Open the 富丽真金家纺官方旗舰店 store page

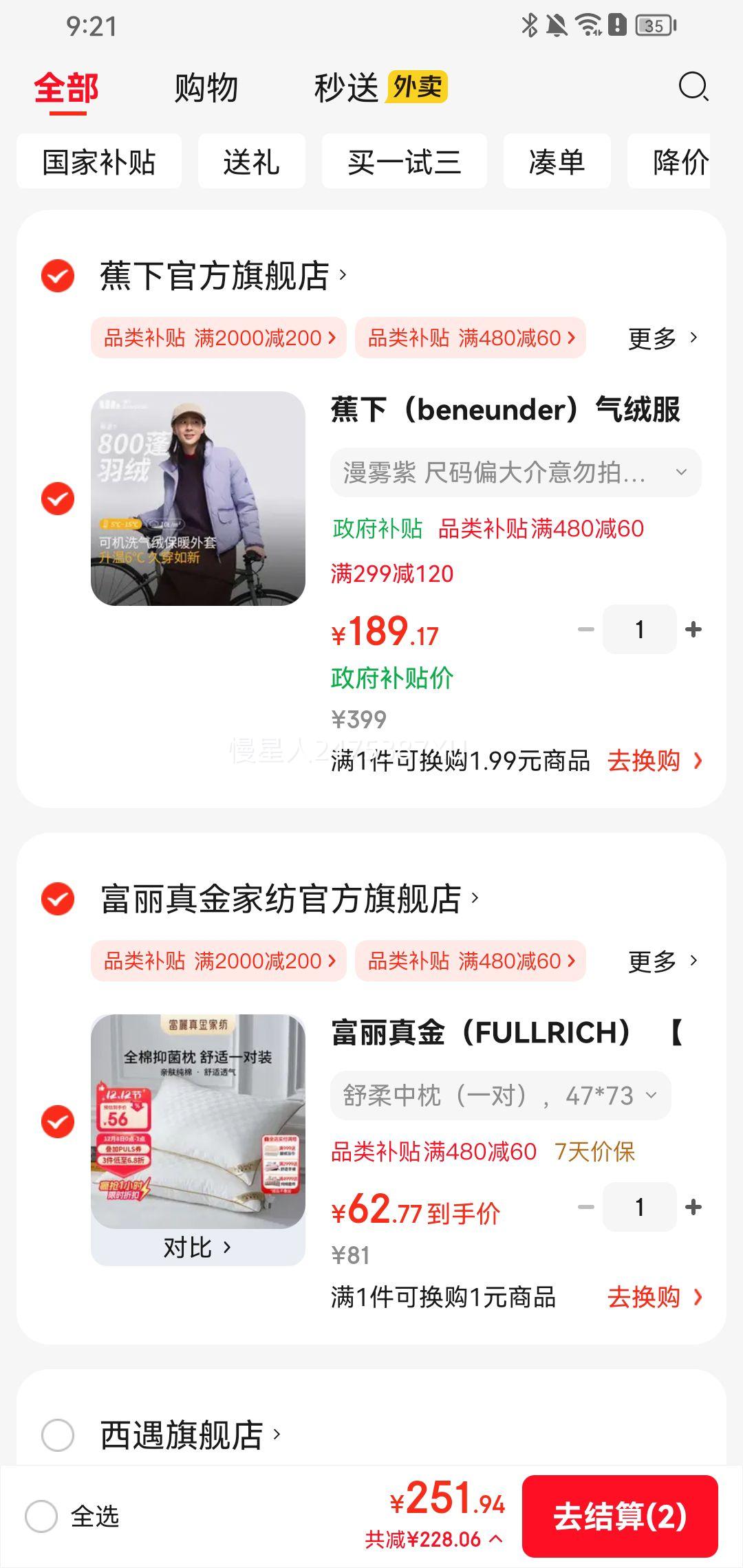point(289,899)
